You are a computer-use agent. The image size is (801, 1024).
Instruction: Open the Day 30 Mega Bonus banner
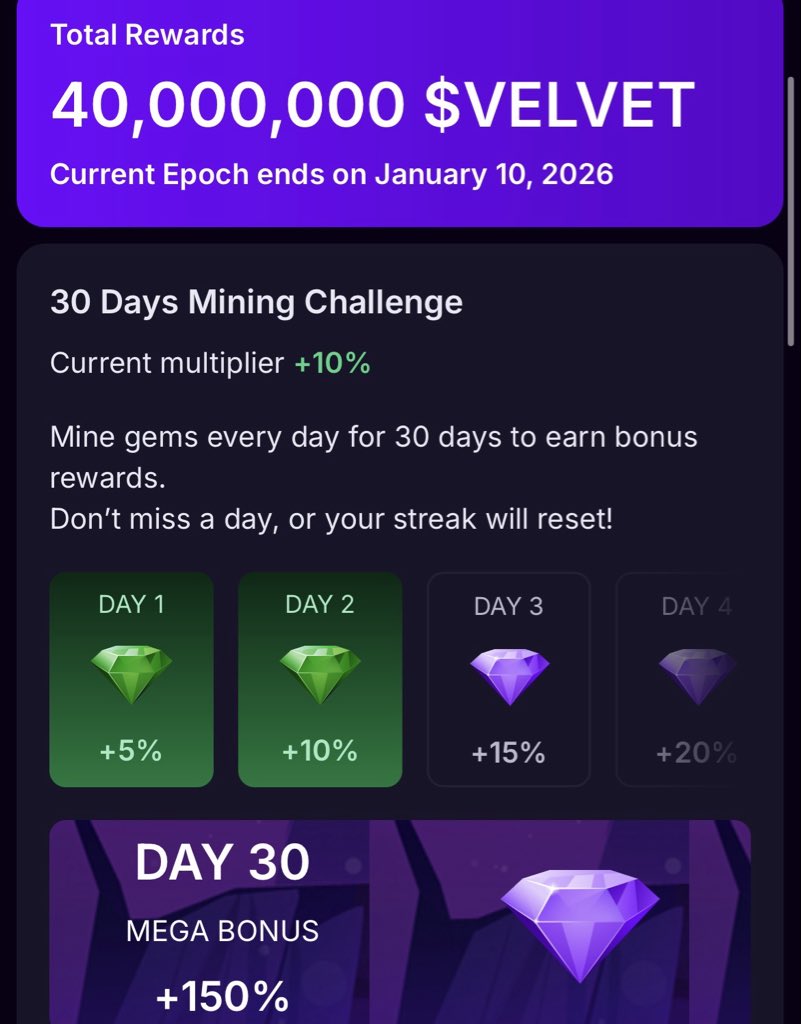(400, 922)
